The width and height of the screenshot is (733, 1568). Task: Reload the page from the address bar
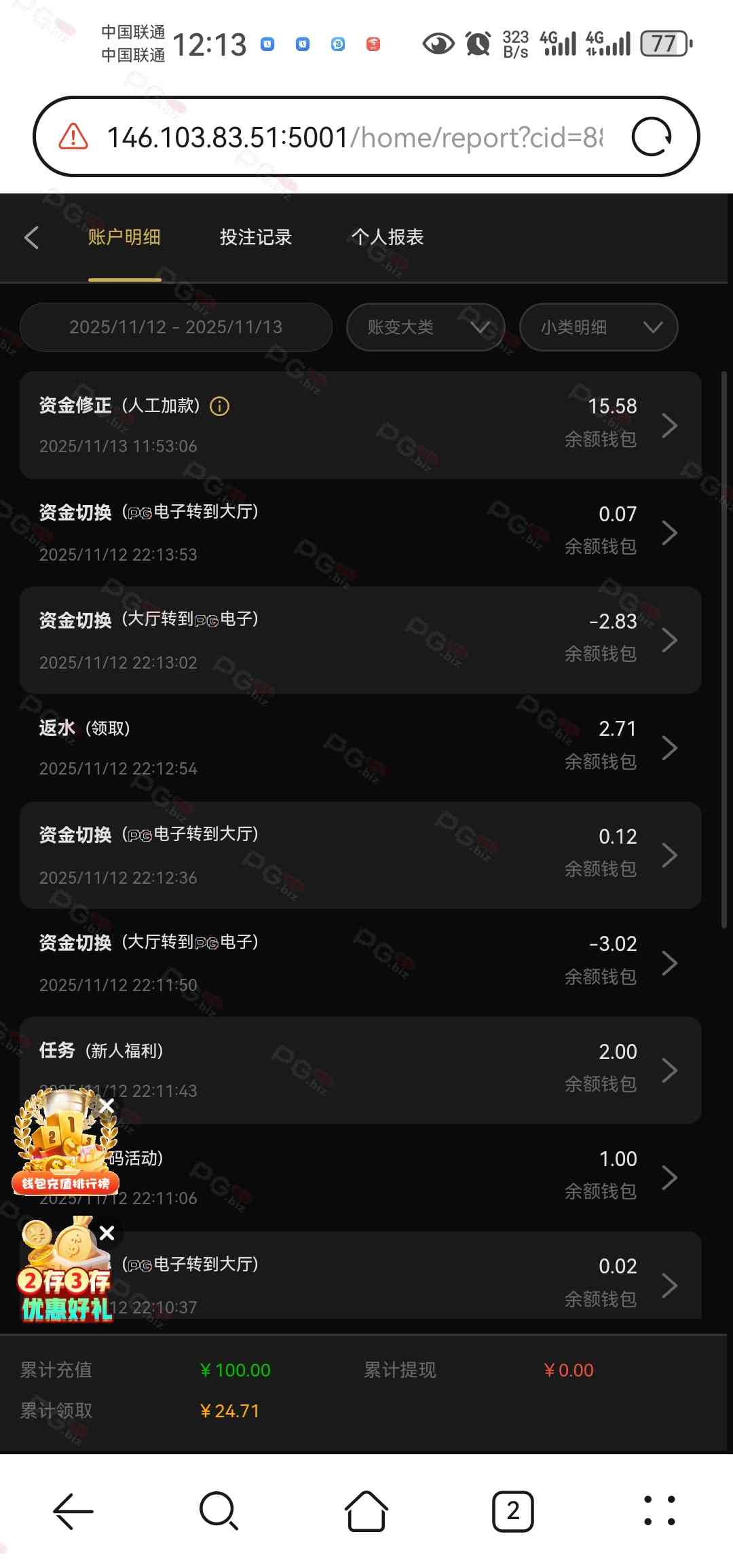(652, 137)
